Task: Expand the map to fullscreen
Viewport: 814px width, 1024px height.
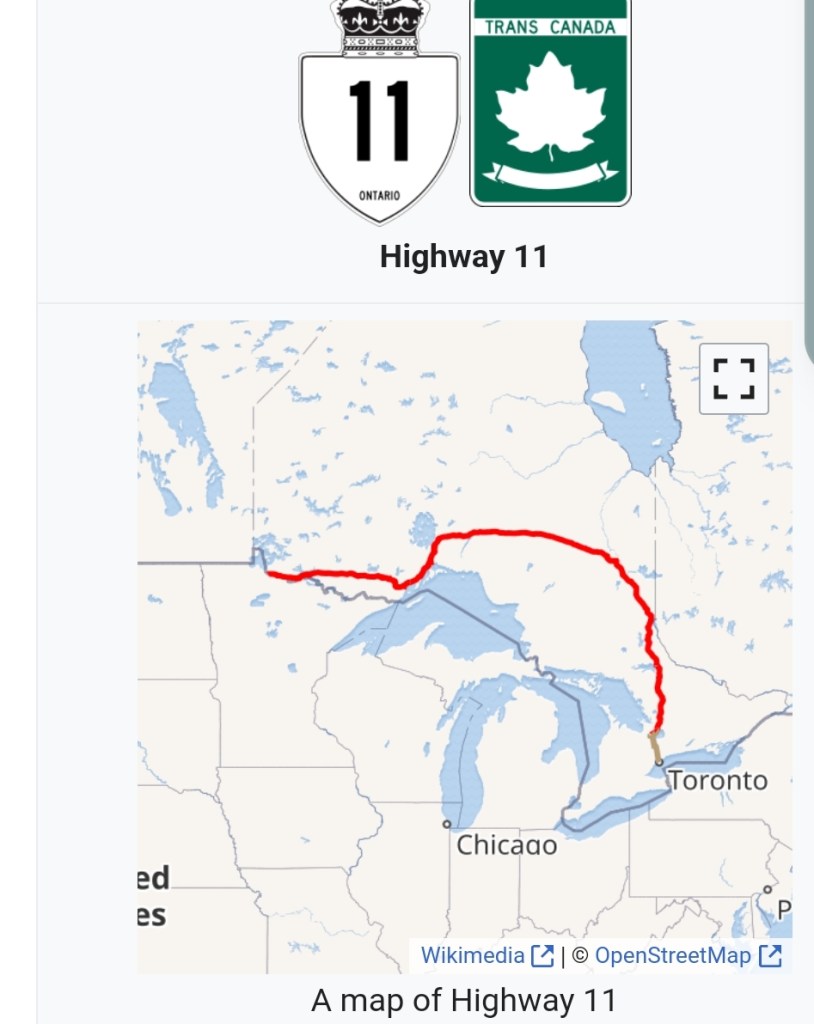Action: point(734,379)
